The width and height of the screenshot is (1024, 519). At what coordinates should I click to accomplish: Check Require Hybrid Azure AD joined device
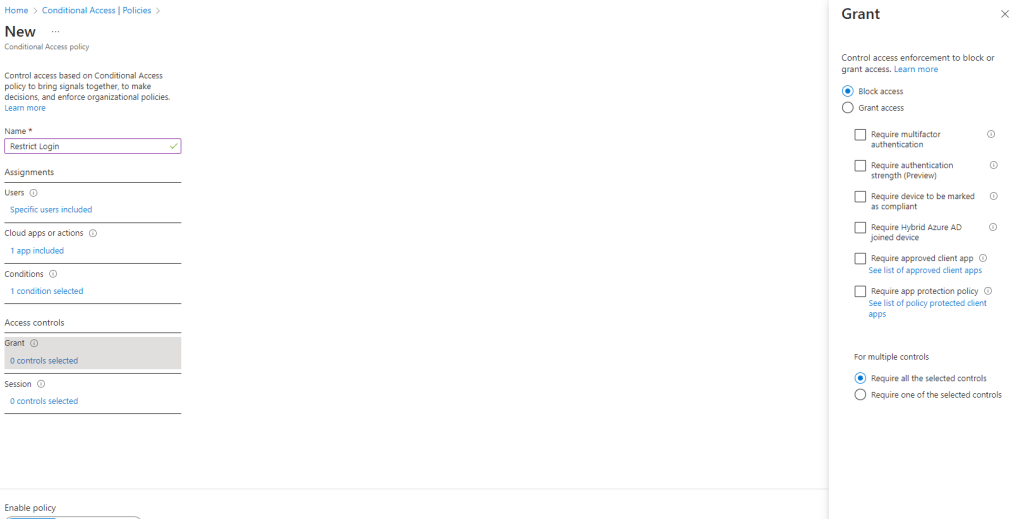pos(860,228)
